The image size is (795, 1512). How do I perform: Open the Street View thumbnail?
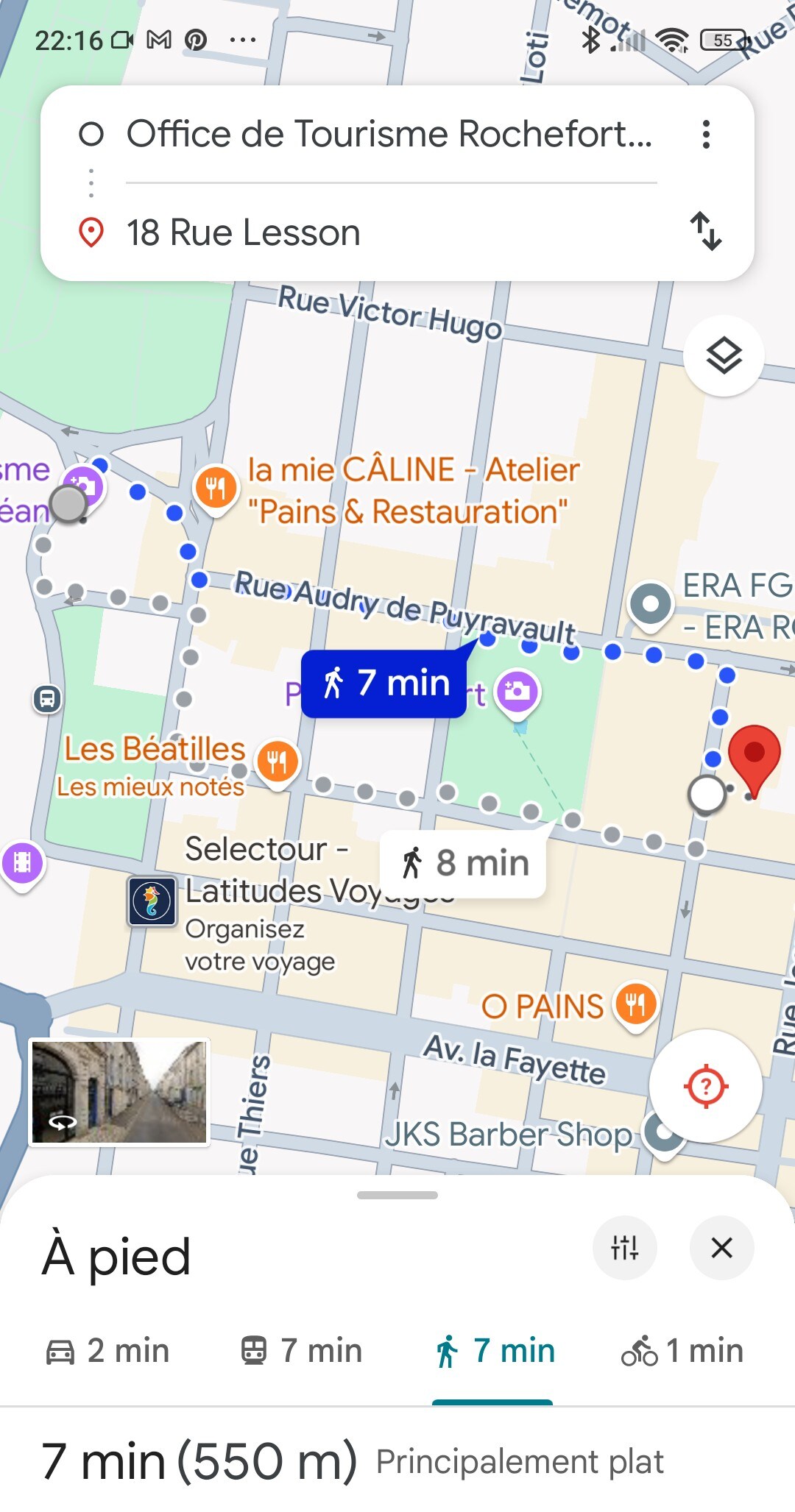coord(119,1093)
